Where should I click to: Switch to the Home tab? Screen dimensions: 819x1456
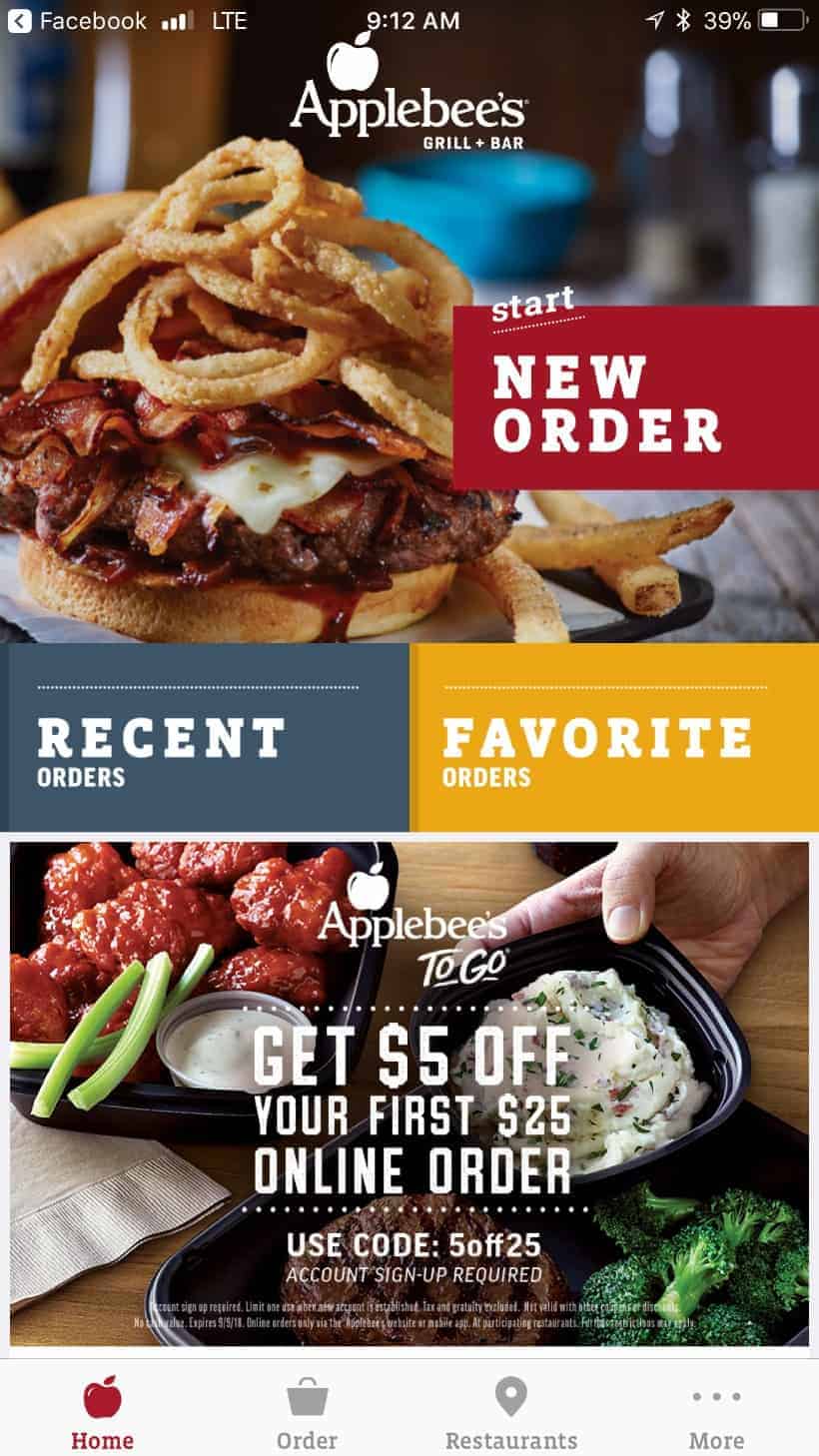(x=102, y=1410)
